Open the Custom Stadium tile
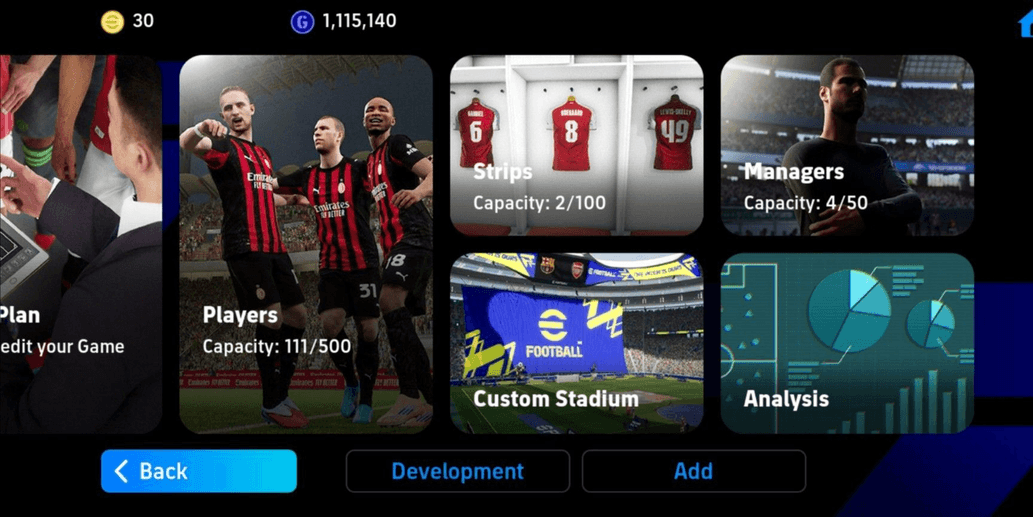The width and height of the screenshot is (1033, 517). tap(576, 343)
